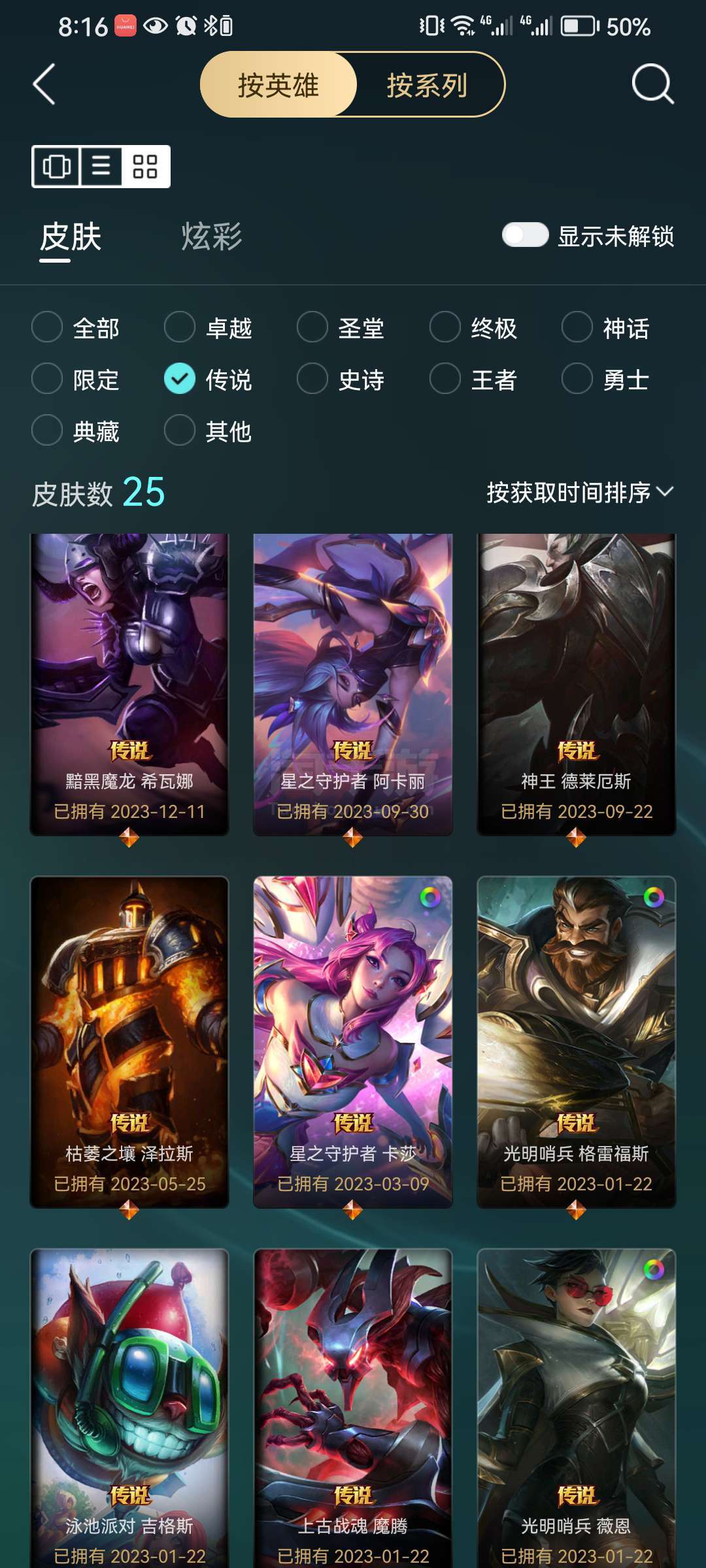
Task: Expand the 按获取时间排序 dropdown
Action: pos(580,492)
